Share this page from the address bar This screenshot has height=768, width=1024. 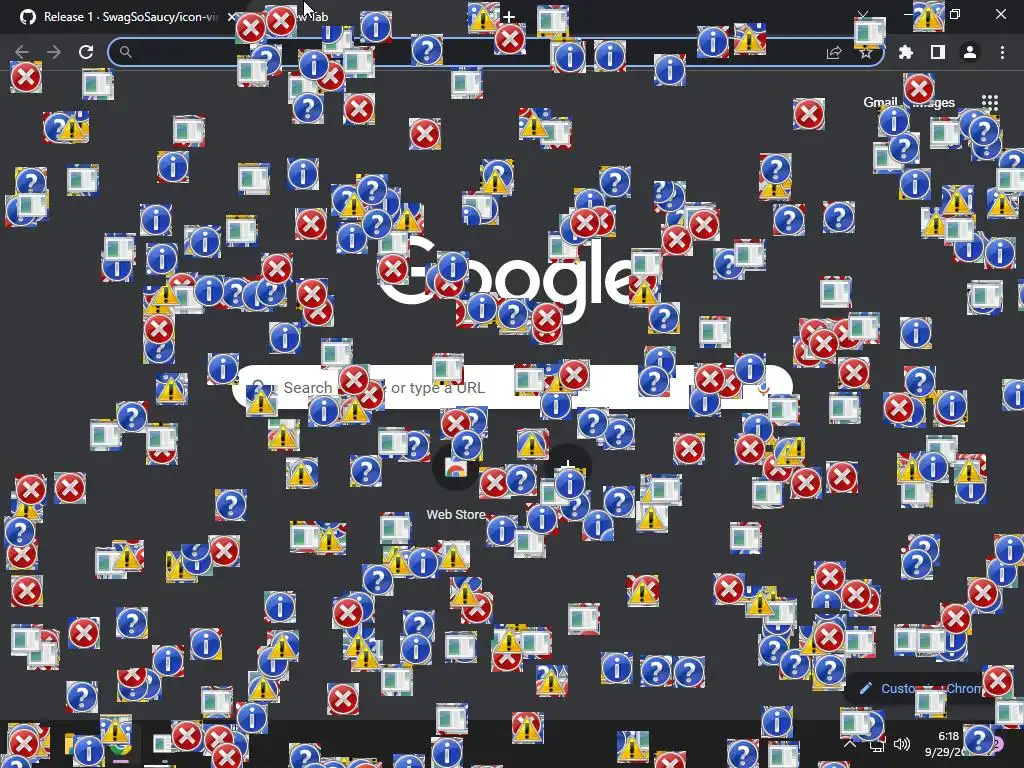(x=834, y=53)
